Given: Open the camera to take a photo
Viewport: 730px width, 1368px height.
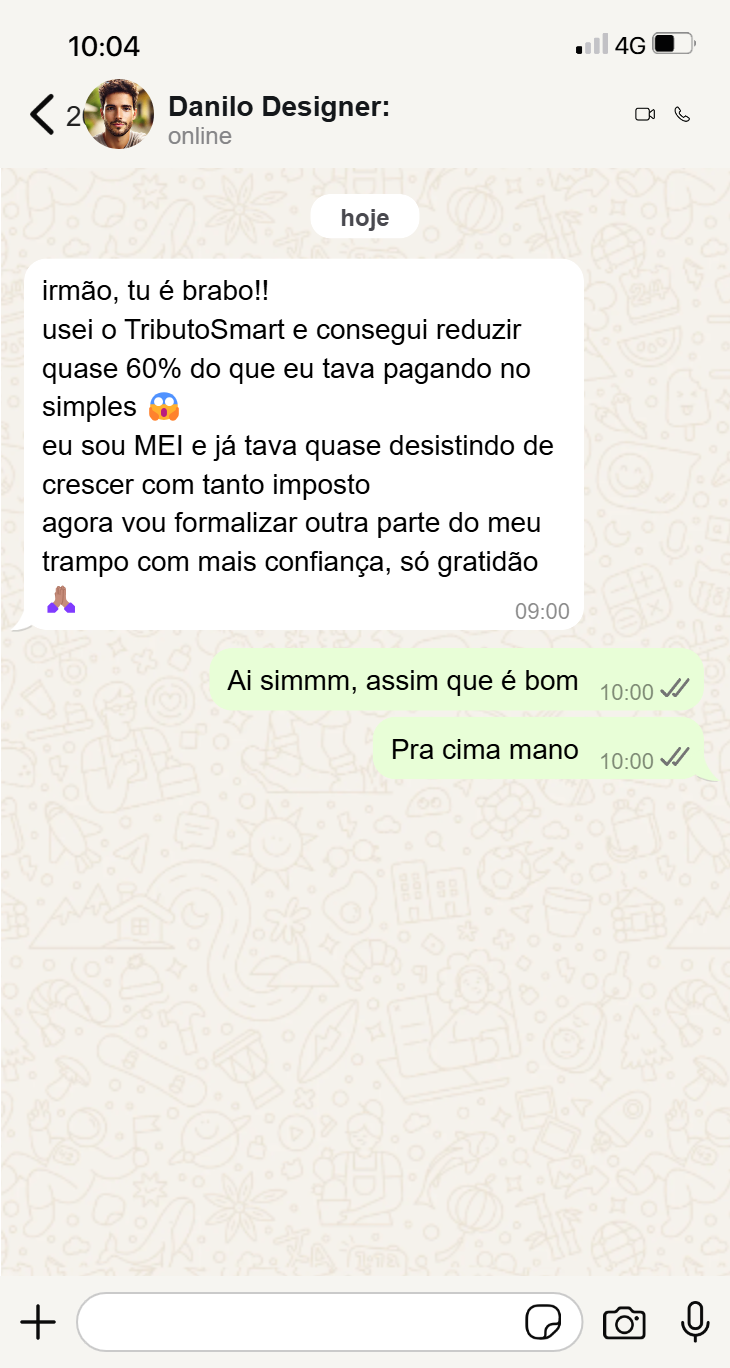Looking at the screenshot, I should [x=624, y=1323].
